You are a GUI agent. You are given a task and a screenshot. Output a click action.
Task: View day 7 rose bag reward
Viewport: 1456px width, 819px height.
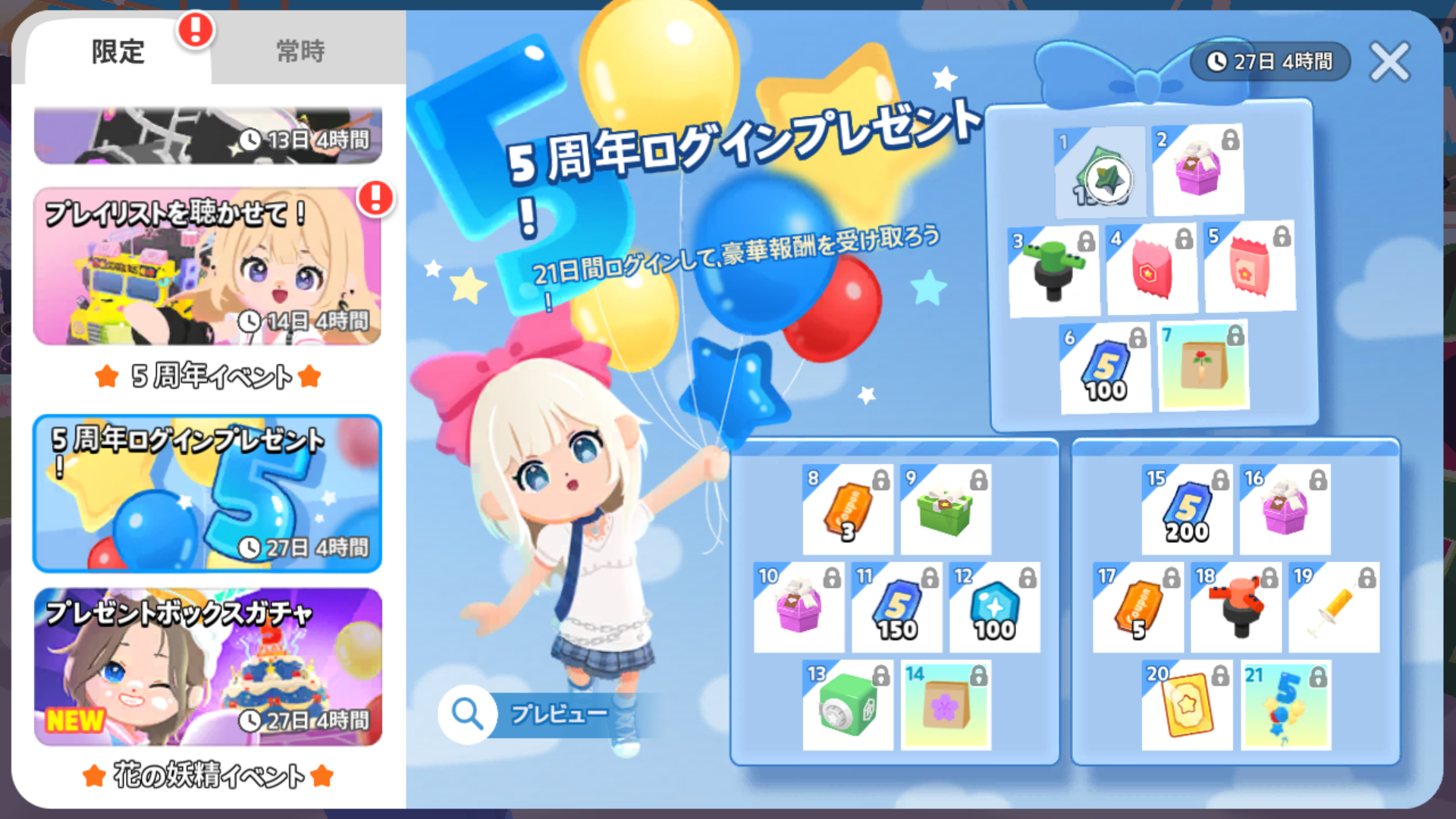pyautogui.click(x=1204, y=366)
